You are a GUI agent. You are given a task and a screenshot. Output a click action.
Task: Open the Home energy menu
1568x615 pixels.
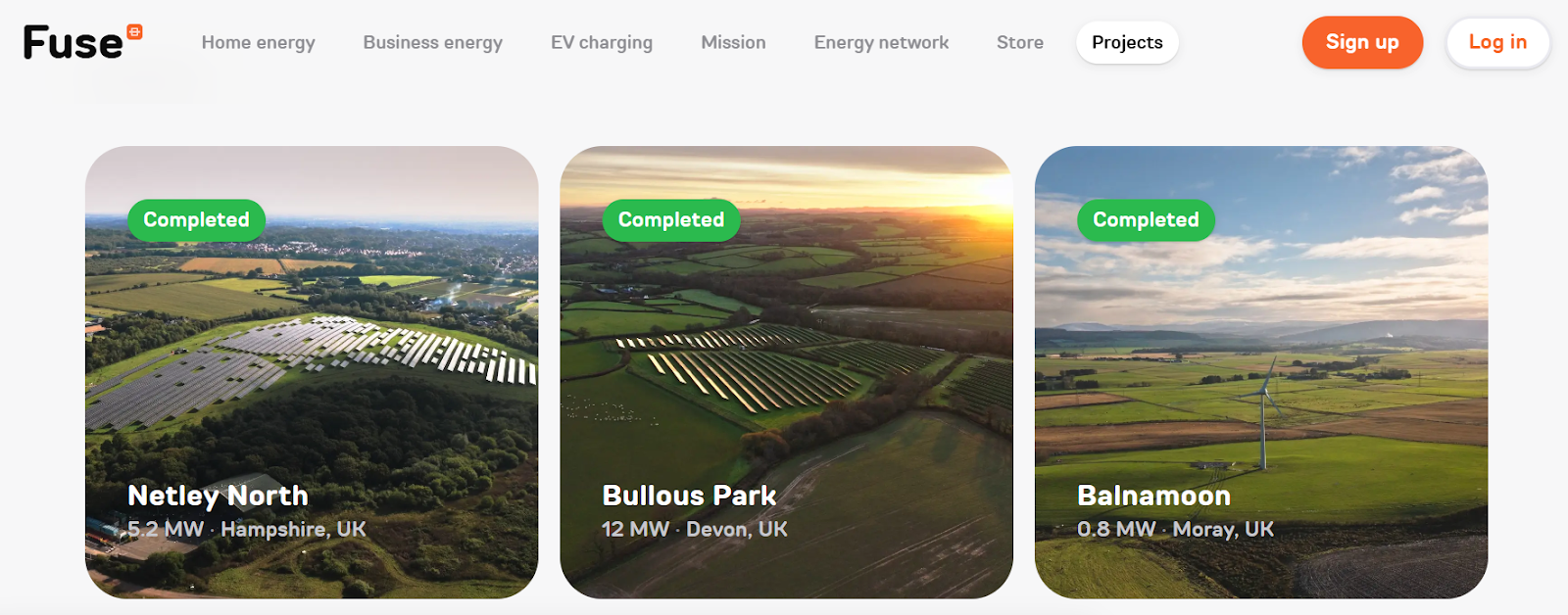tap(258, 42)
